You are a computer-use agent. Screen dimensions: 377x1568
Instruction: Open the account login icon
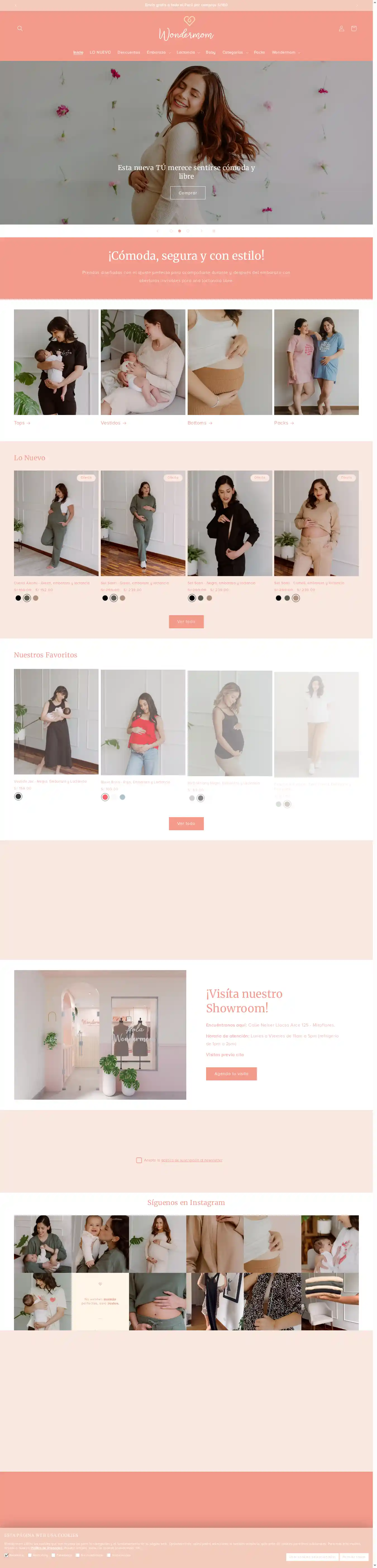341,28
